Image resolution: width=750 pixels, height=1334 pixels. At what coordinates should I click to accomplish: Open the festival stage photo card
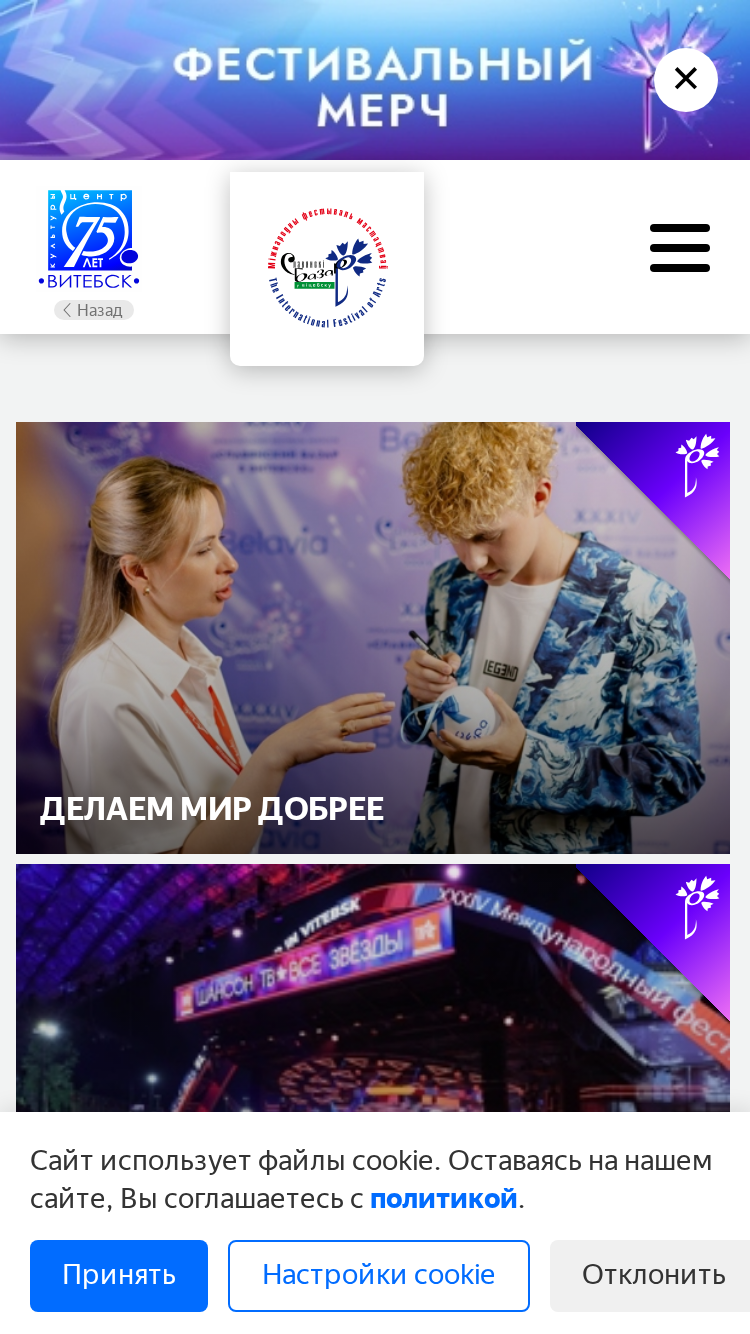(x=373, y=988)
